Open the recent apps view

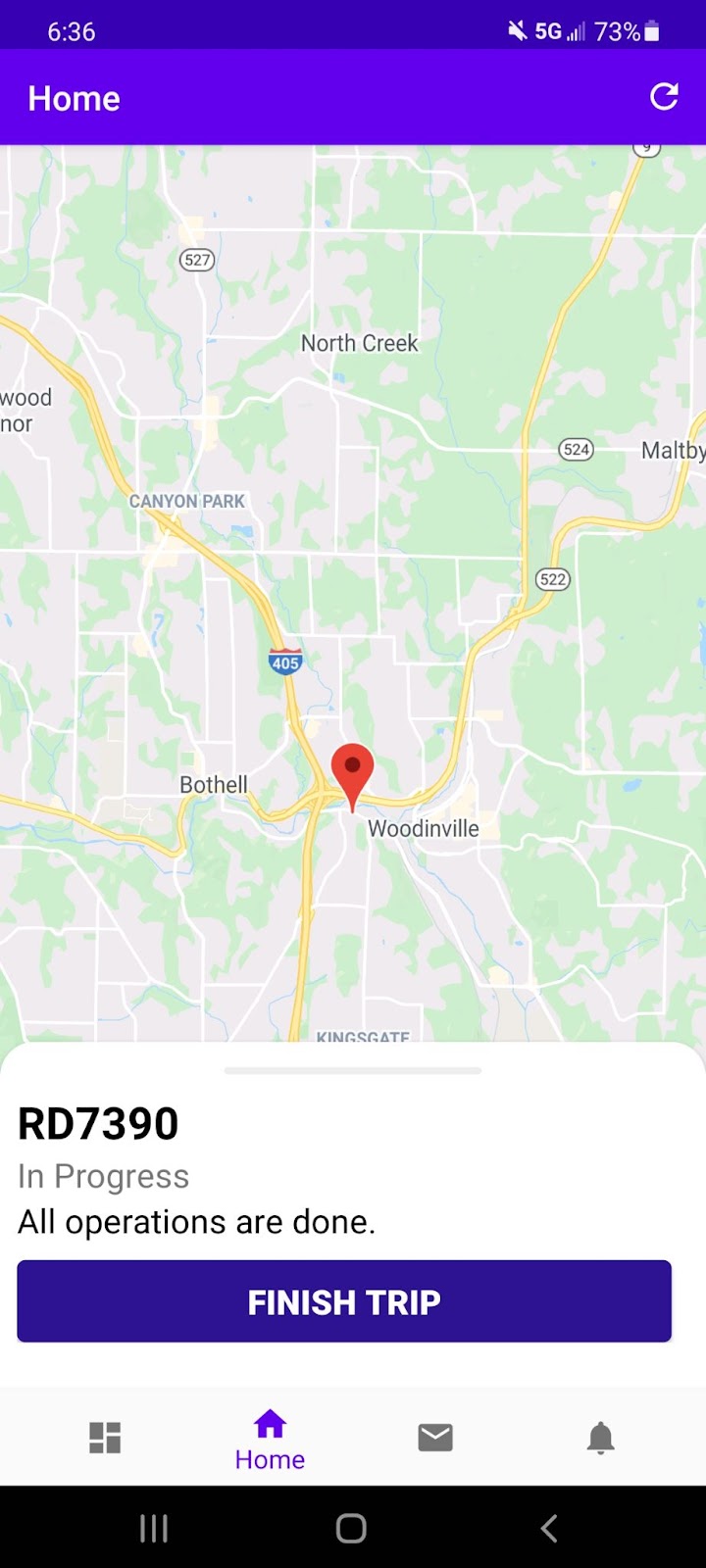(154, 1528)
